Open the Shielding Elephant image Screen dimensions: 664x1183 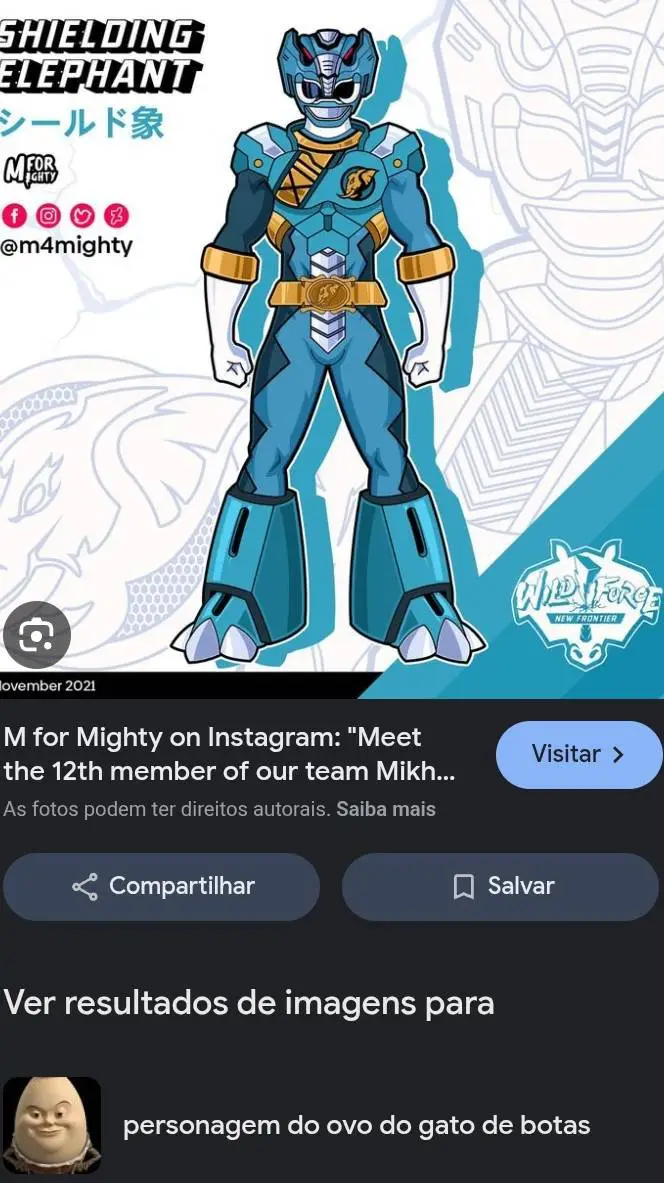click(330, 340)
